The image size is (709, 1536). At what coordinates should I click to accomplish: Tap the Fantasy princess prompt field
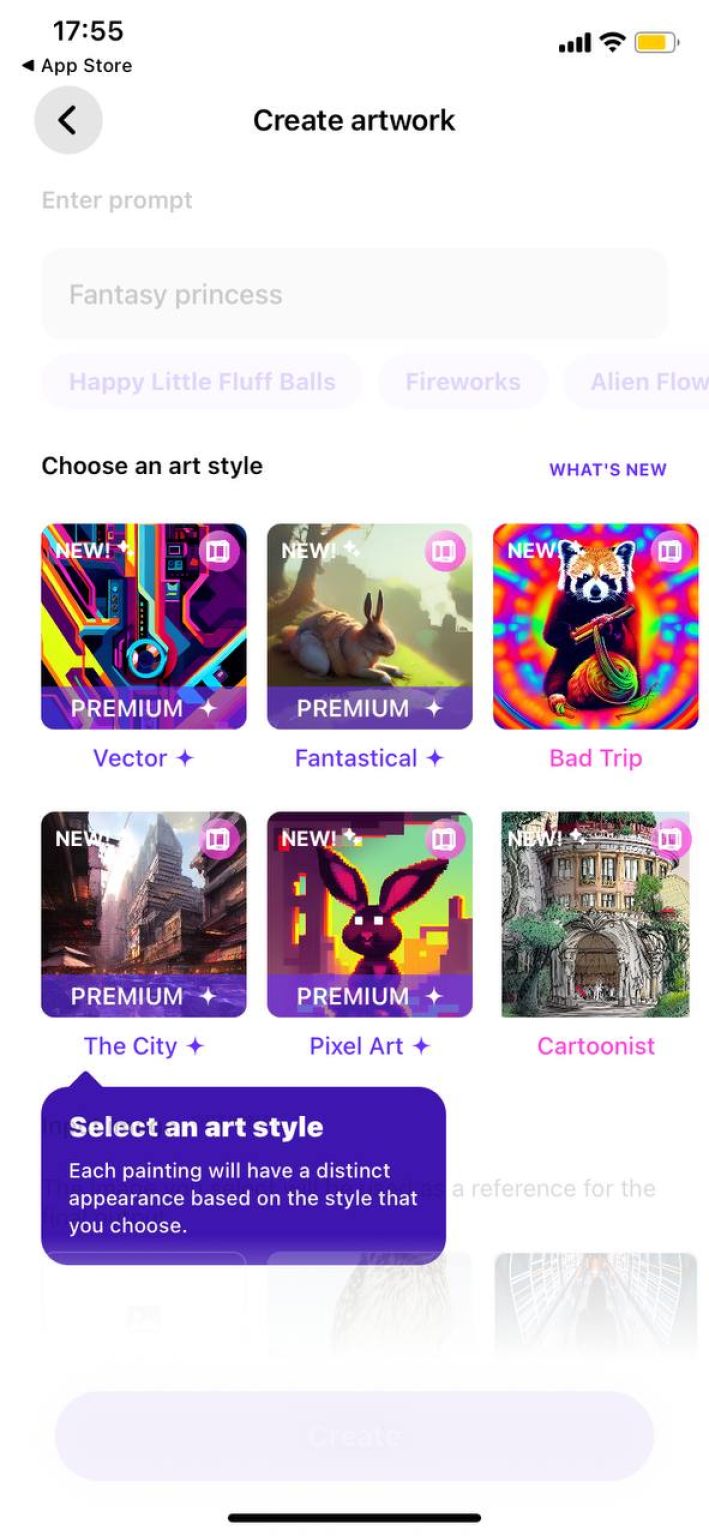tap(354, 294)
